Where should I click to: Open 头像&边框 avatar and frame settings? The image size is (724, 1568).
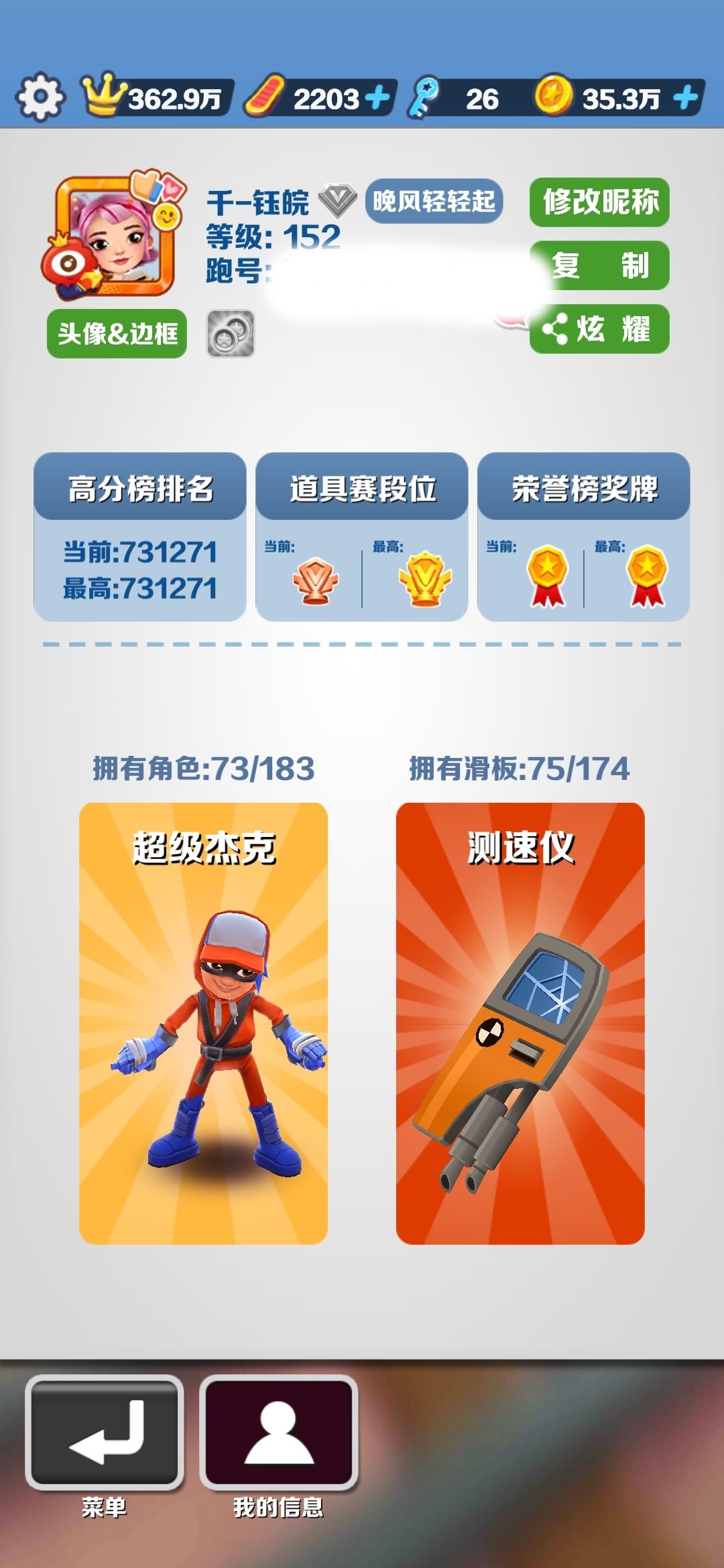(x=117, y=334)
